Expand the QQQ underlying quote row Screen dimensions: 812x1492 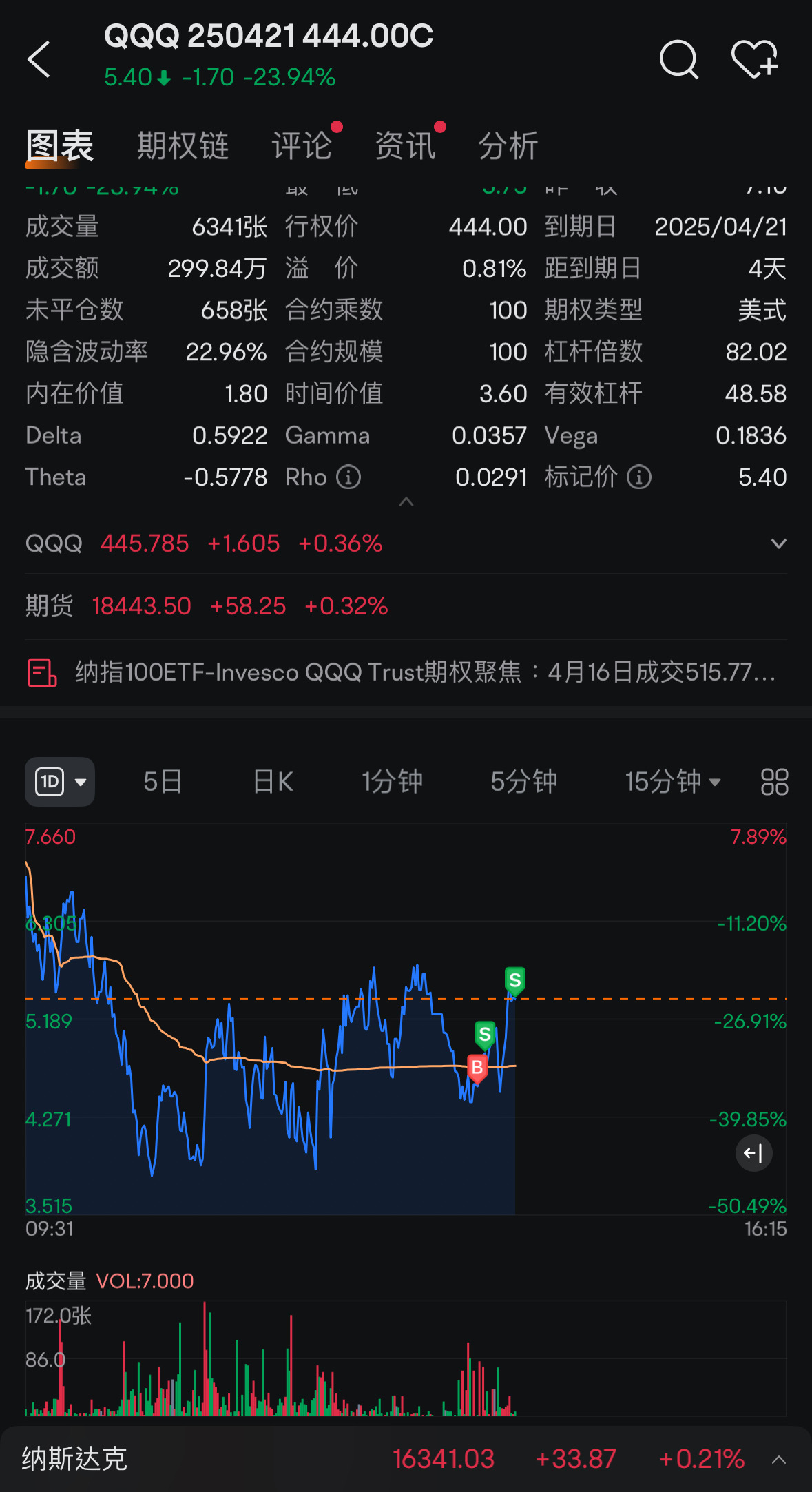pyautogui.click(x=778, y=543)
